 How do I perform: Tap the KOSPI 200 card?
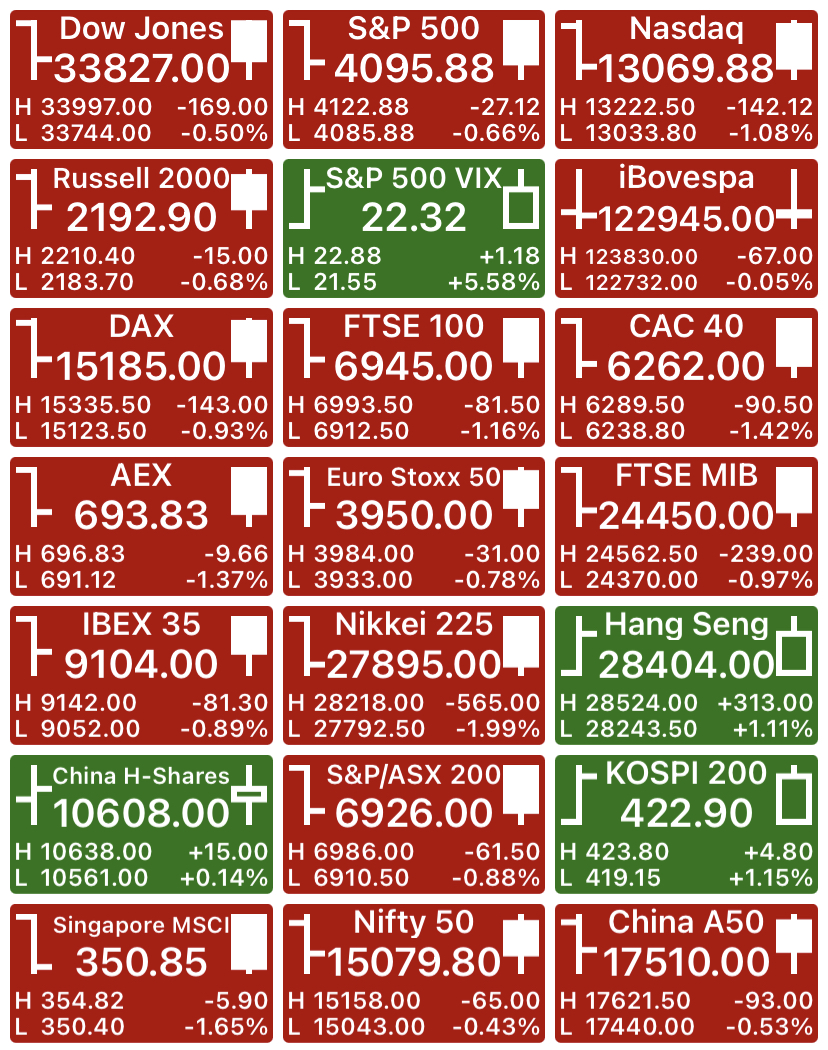pyautogui.click(x=687, y=824)
